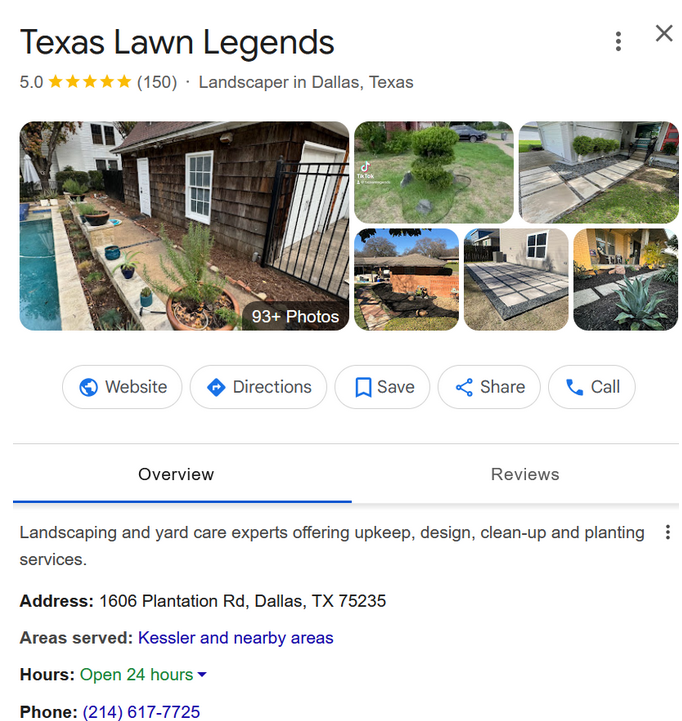Select the Overview tab
The width and height of the screenshot is (682, 721).
click(x=176, y=474)
